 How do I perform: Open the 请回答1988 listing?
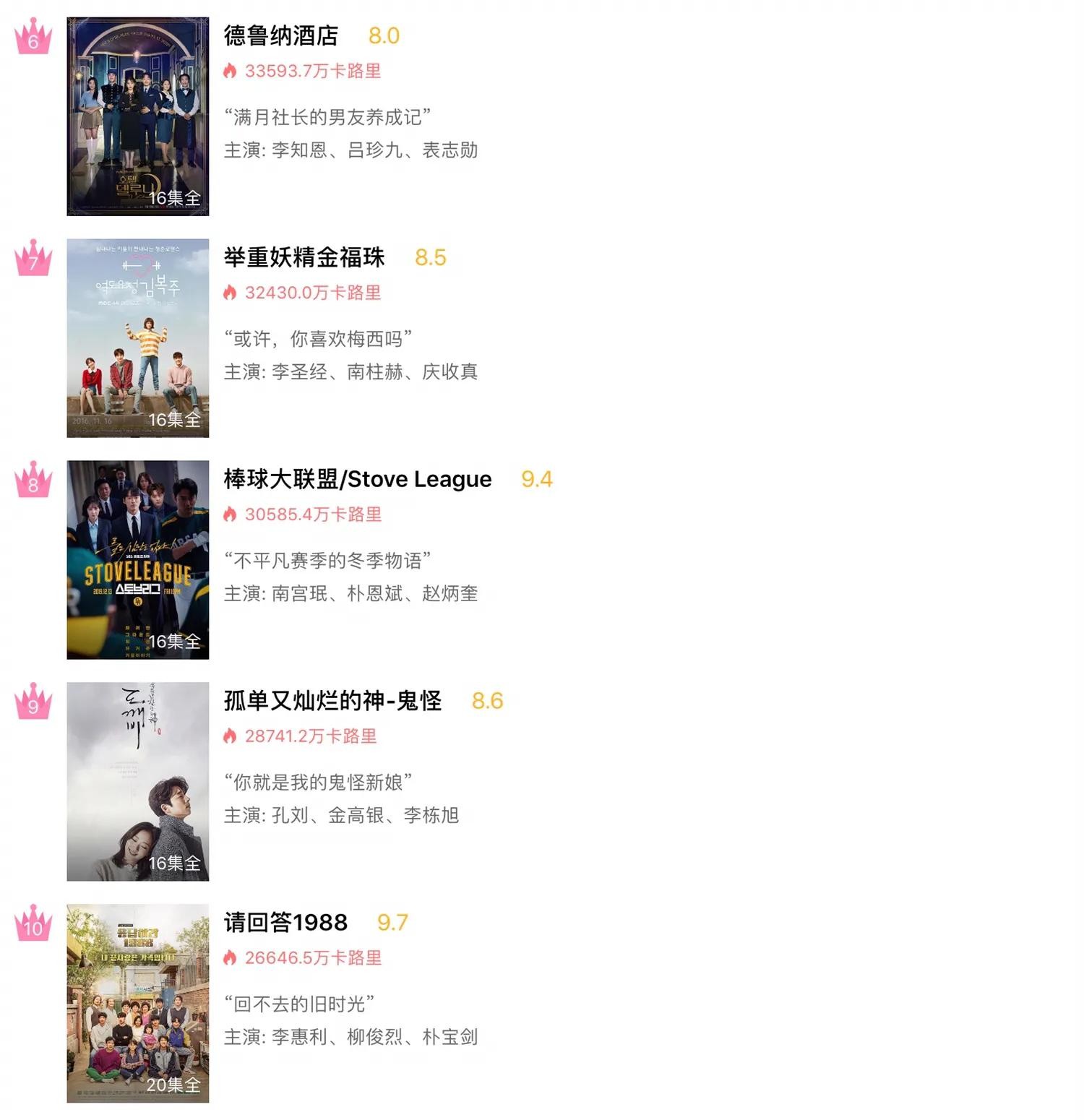click(x=285, y=923)
